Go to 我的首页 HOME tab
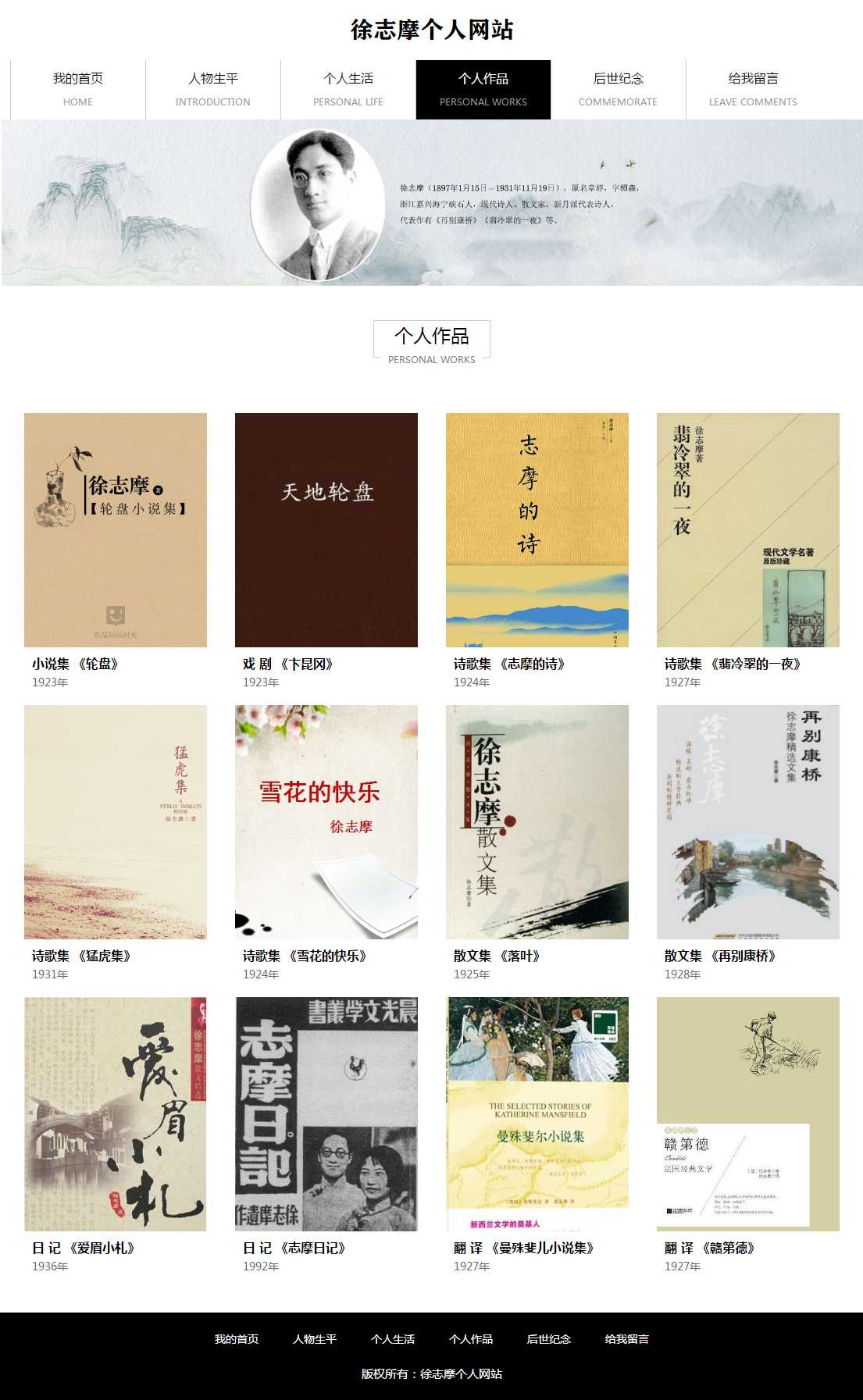This screenshot has height=1400, width=863. point(78,89)
